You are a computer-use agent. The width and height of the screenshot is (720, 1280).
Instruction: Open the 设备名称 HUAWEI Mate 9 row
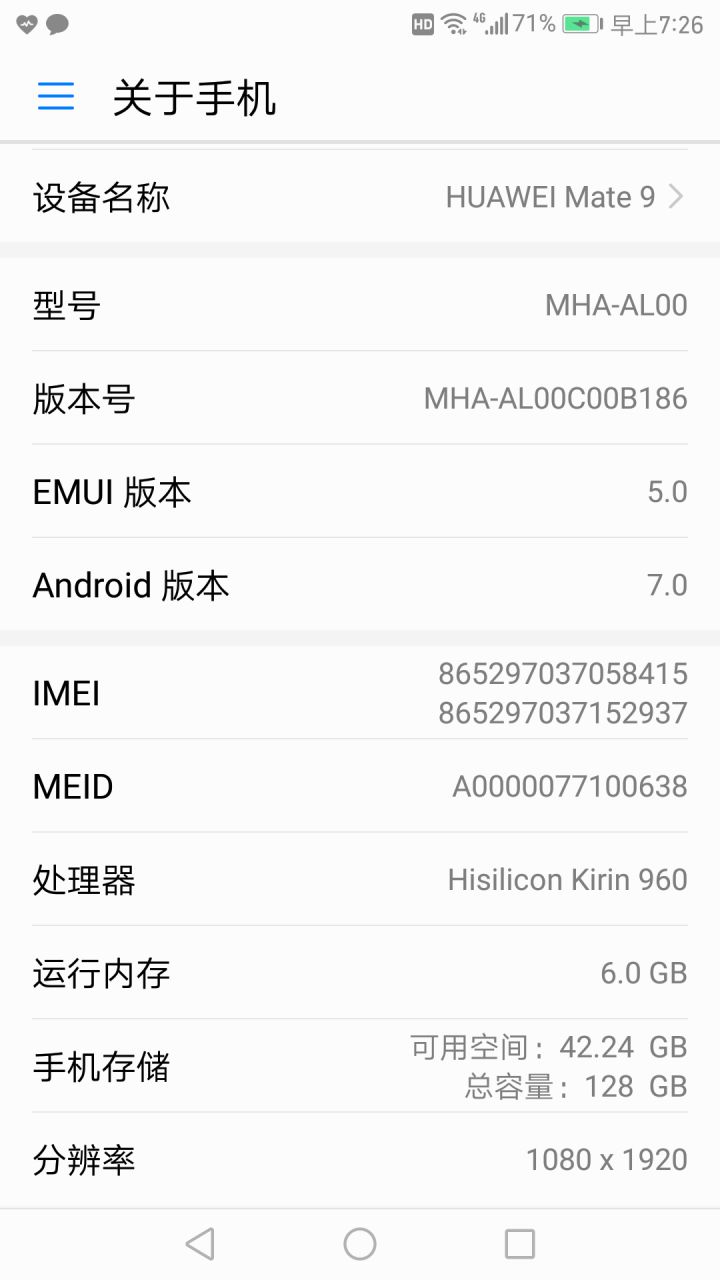pyautogui.click(x=360, y=197)
